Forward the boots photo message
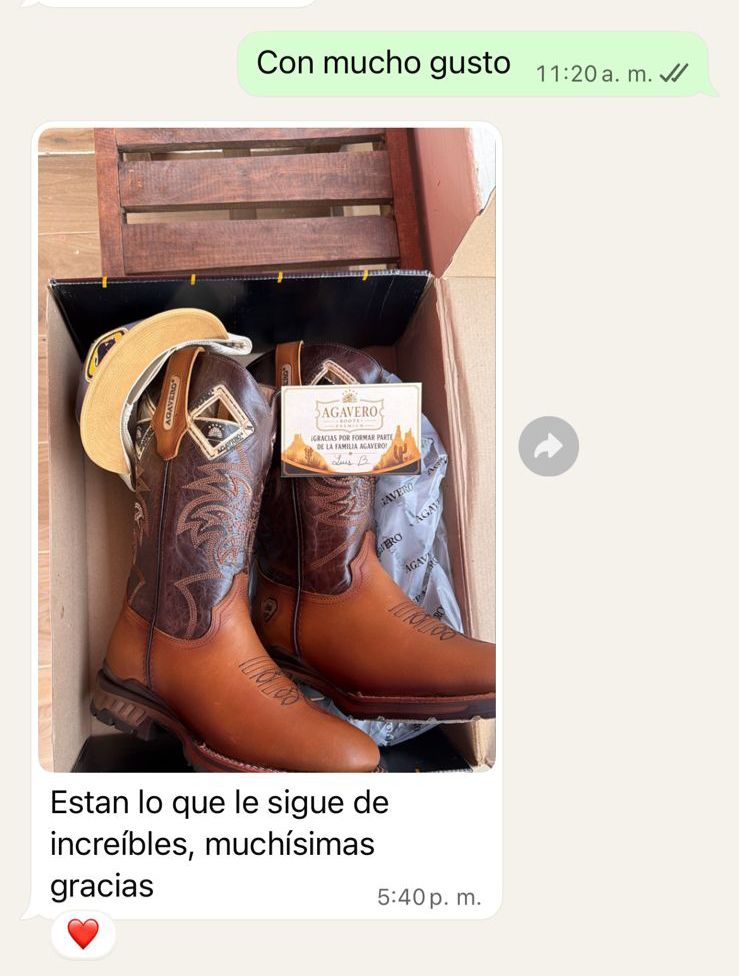Image resolution: width=739 pixels, height=976 pixels. tap(548, 446)
